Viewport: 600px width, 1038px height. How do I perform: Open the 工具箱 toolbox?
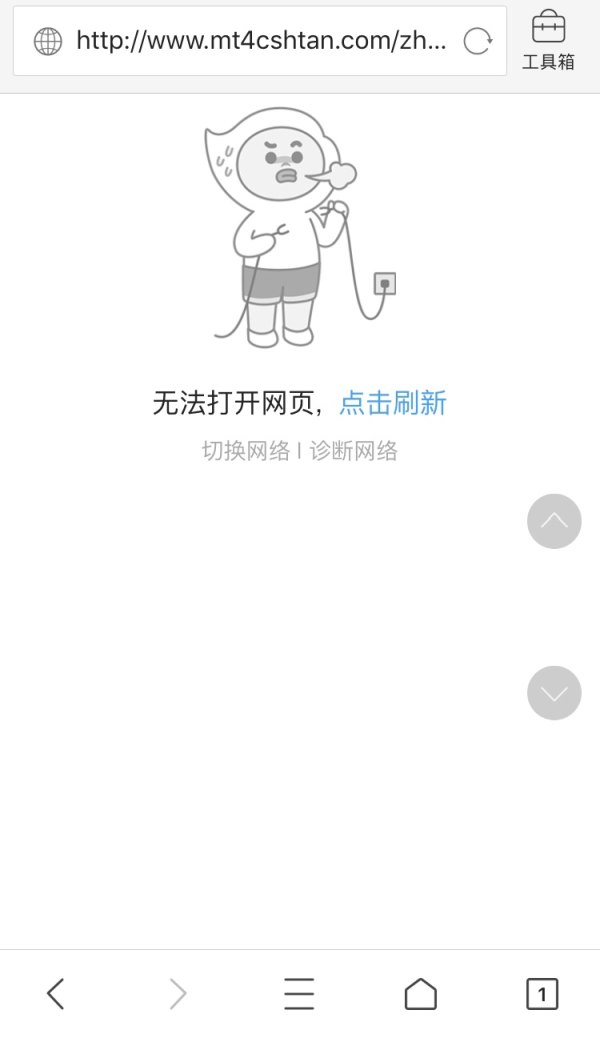(548, 40)
